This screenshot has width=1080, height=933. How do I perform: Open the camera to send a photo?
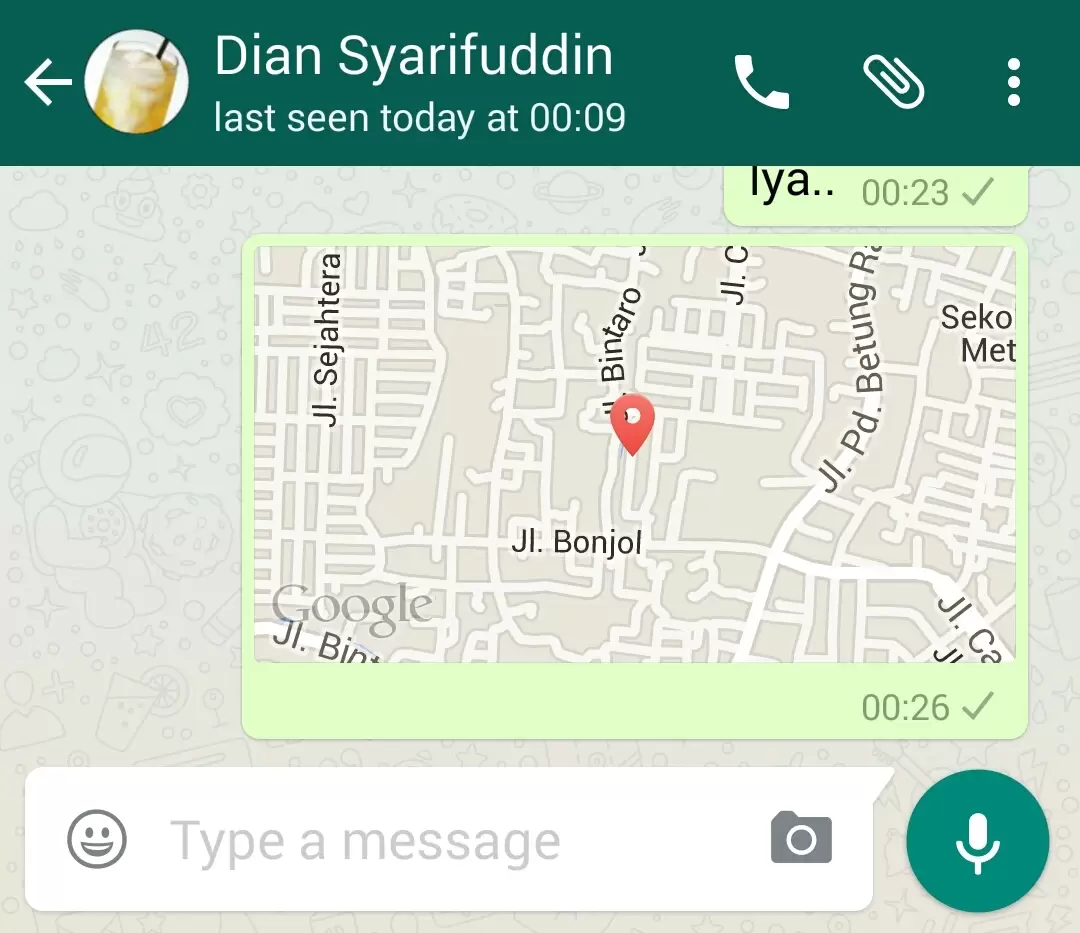(801, 838)
